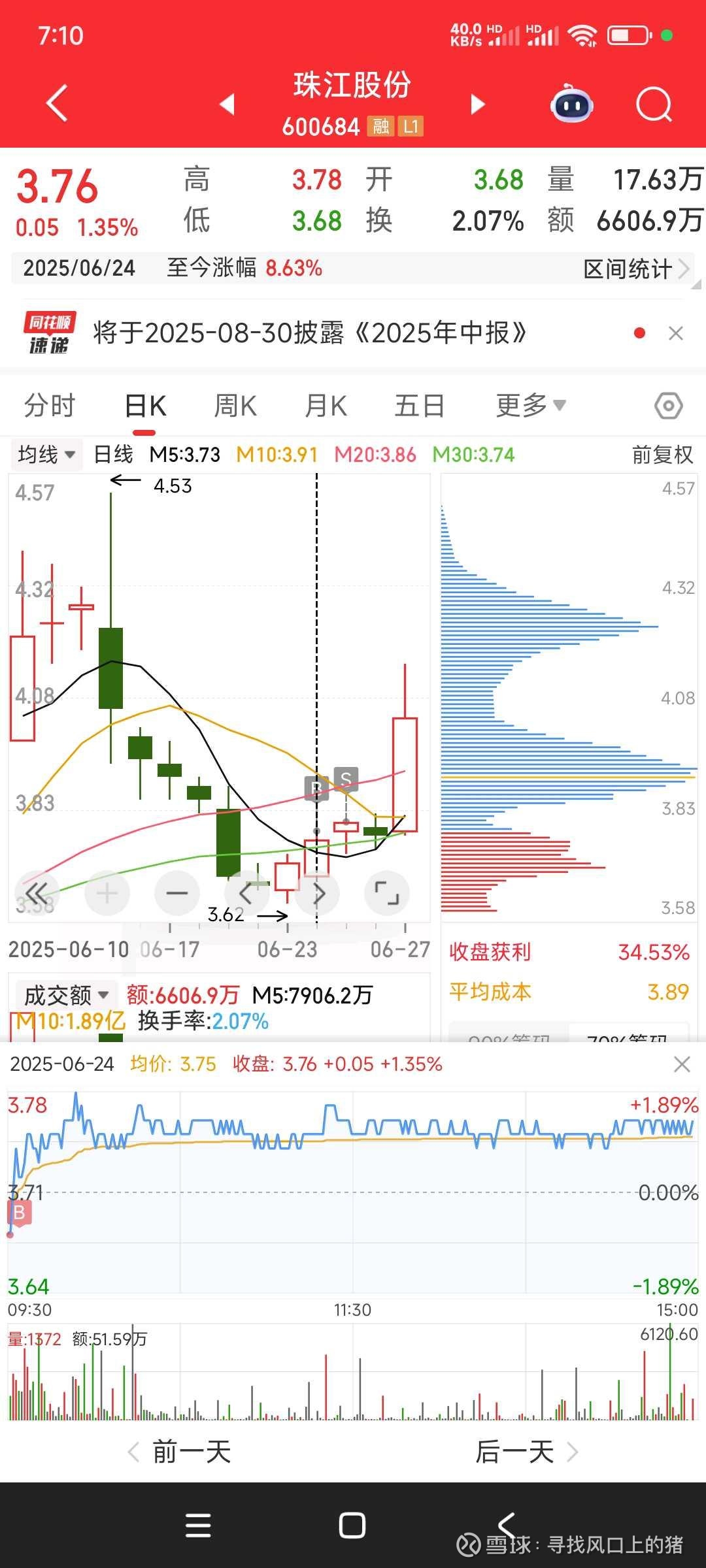Image resolution: width=706 pixels, height=1568 pixels.
Task: Change the 前复权 adjustment mode
Action: click(x=662, y=455)
